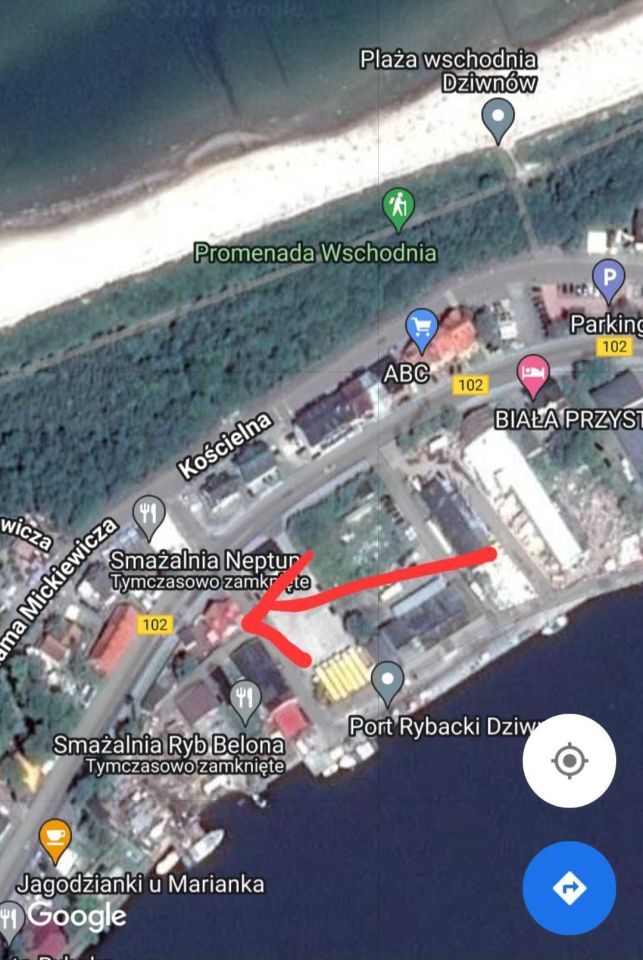Tap the Promenada Wschodnia hiking marker
The height and width of the screenshot is (960, 643).
click(399, 207)
